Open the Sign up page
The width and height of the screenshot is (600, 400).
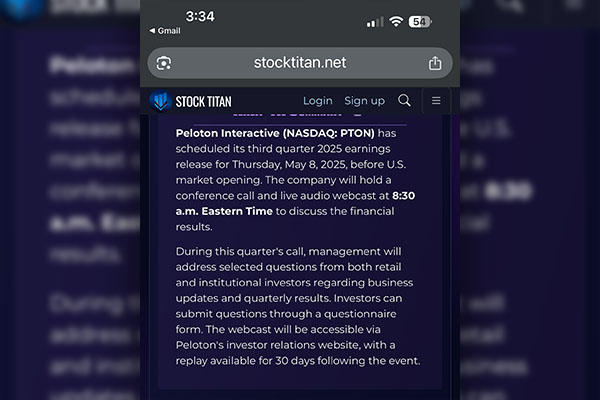point(364,101)
